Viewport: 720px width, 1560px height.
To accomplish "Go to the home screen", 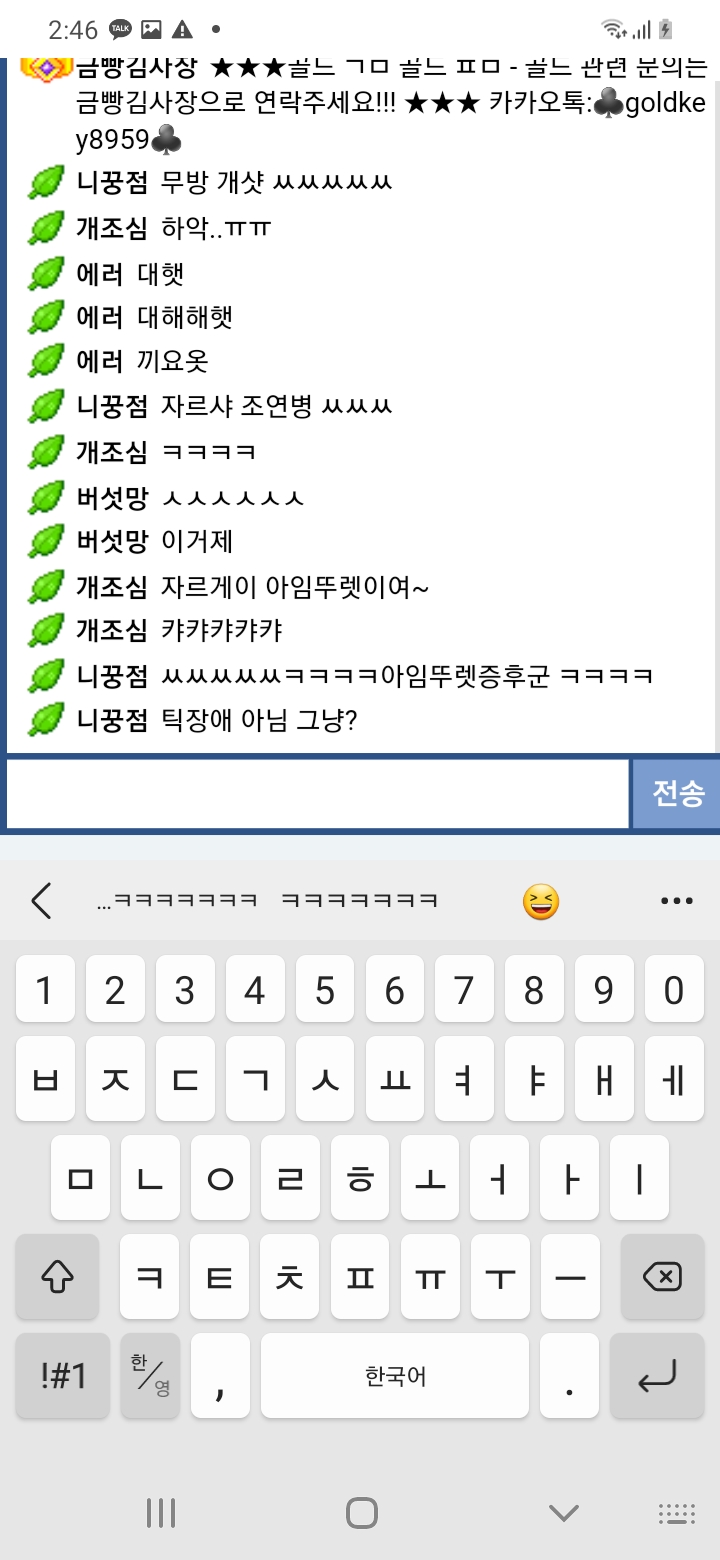I will click(361, 1512).
